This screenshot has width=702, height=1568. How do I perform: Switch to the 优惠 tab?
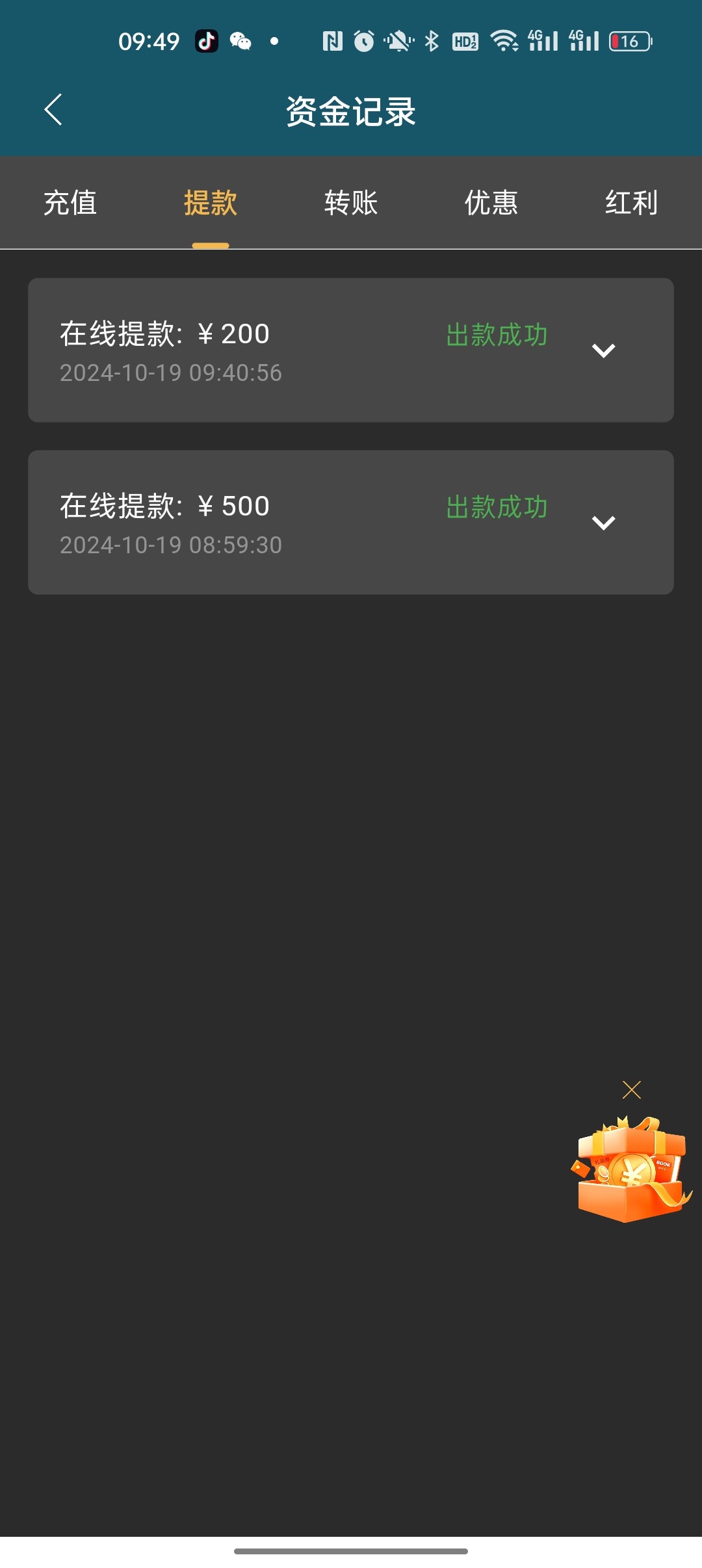[x=491, y=203]
